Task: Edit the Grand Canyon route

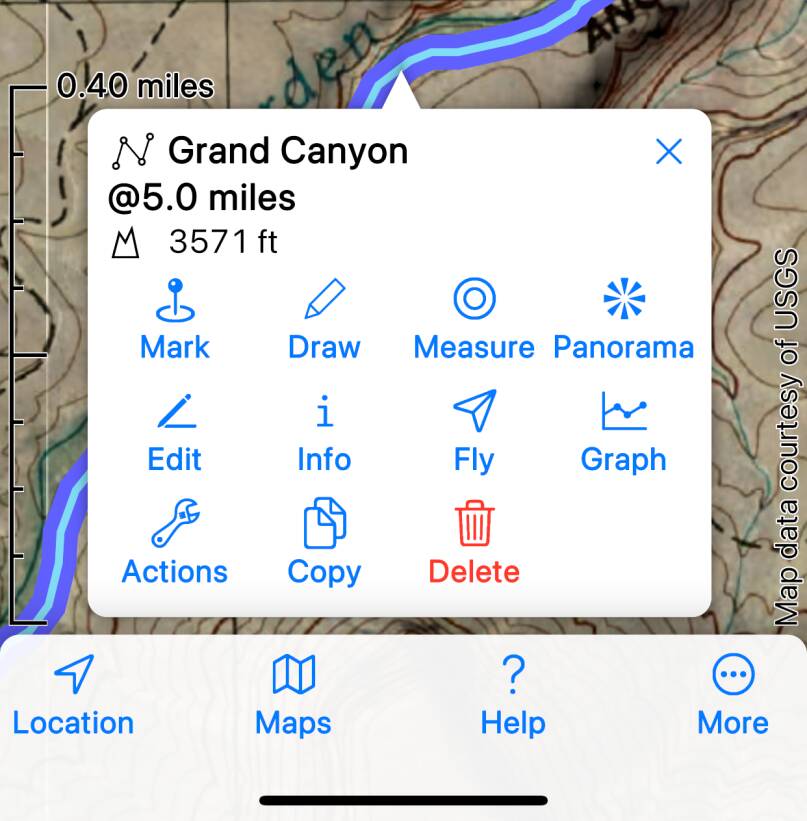Action: point(175,432)
